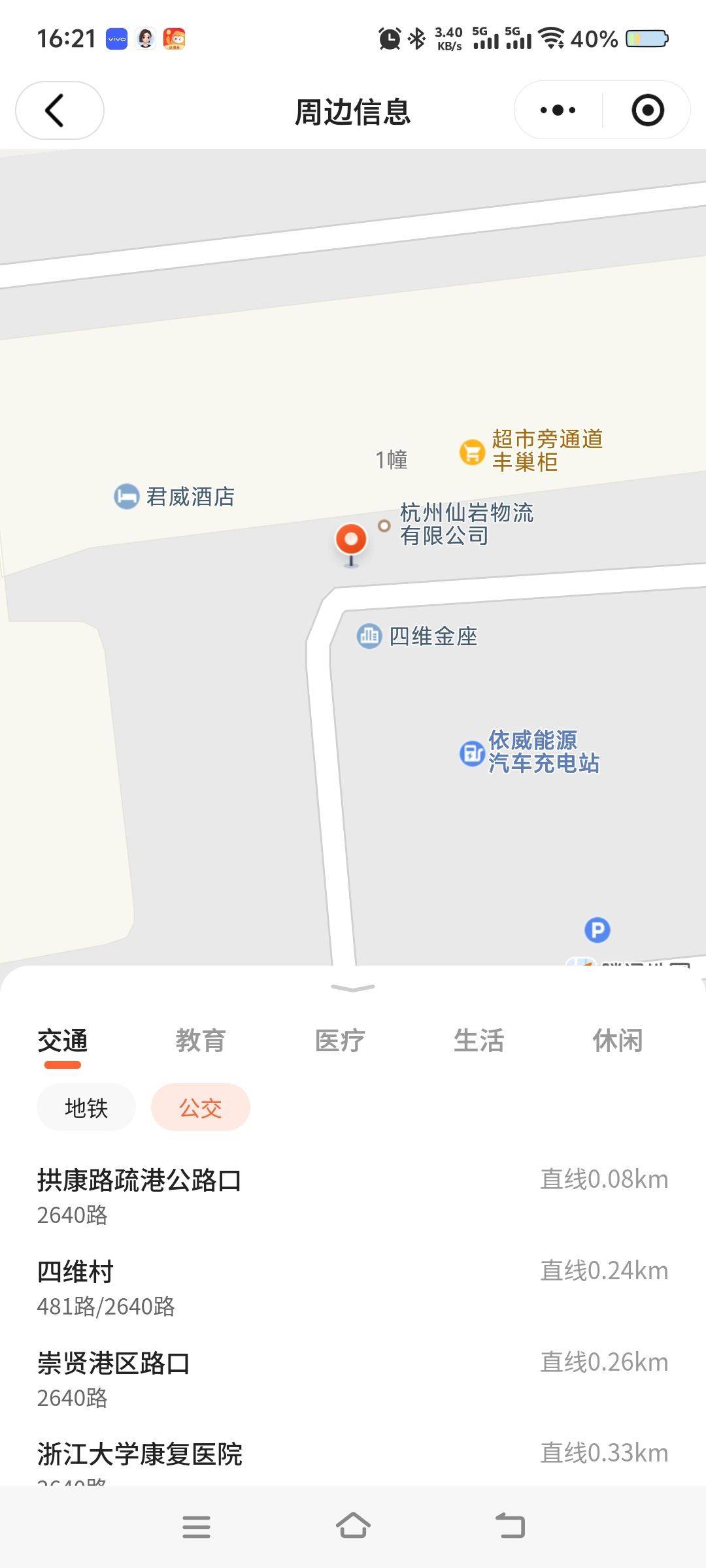Close the mini program via target icon
Screen dimensions: 706x1568
pyautogui.click(x=647, y=110)
